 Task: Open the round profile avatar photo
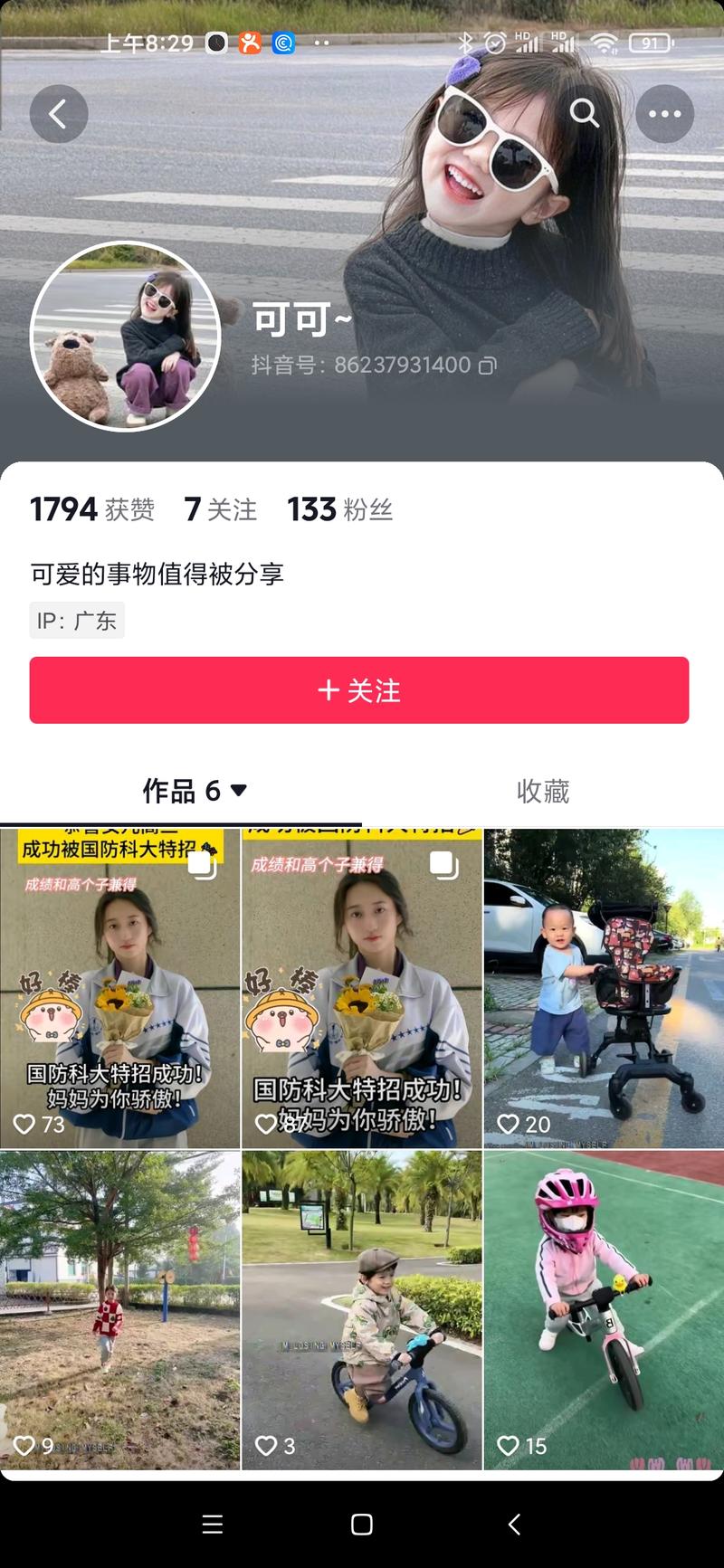pos(126,337)
